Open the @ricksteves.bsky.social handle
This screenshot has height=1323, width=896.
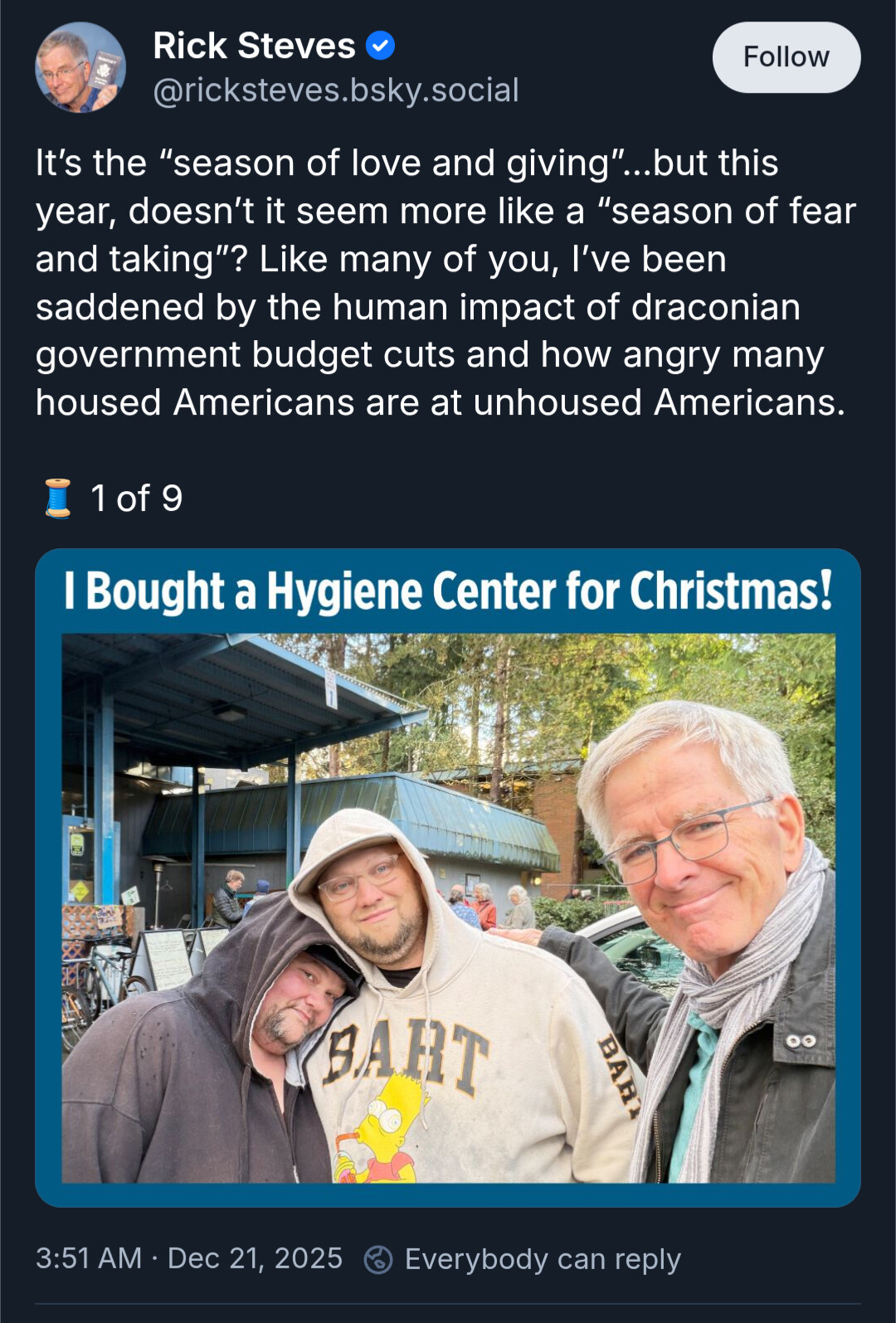click(336, 90)
